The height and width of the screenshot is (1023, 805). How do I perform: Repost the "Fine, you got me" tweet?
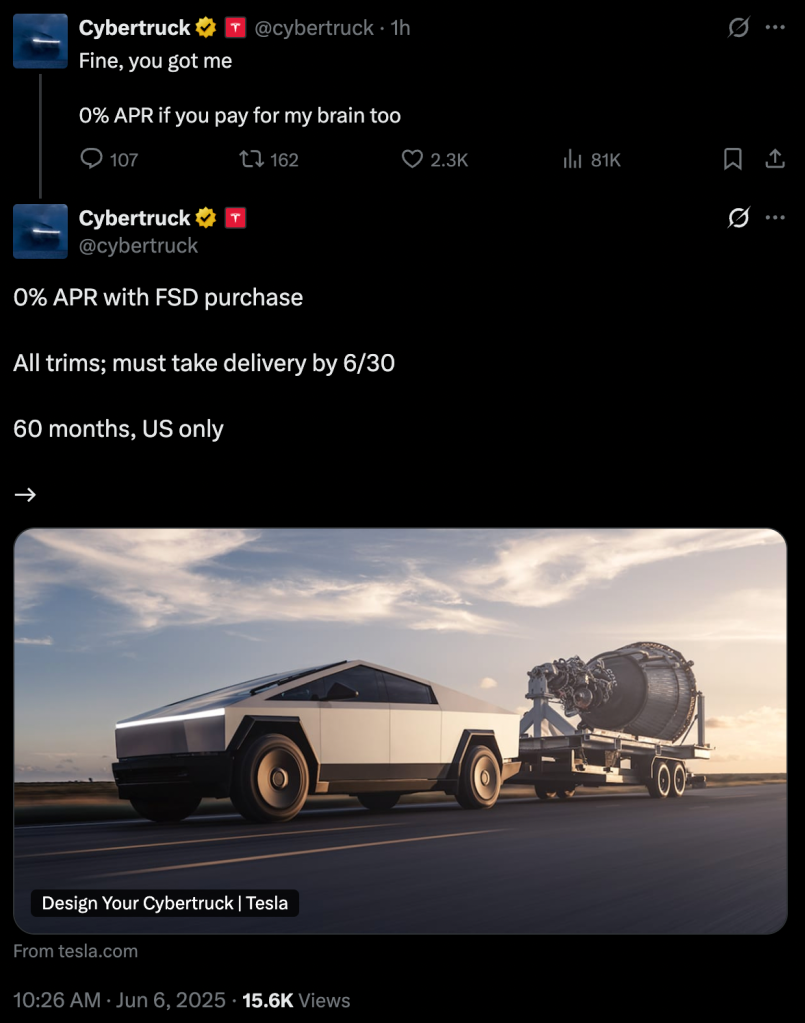click(252, 159)
